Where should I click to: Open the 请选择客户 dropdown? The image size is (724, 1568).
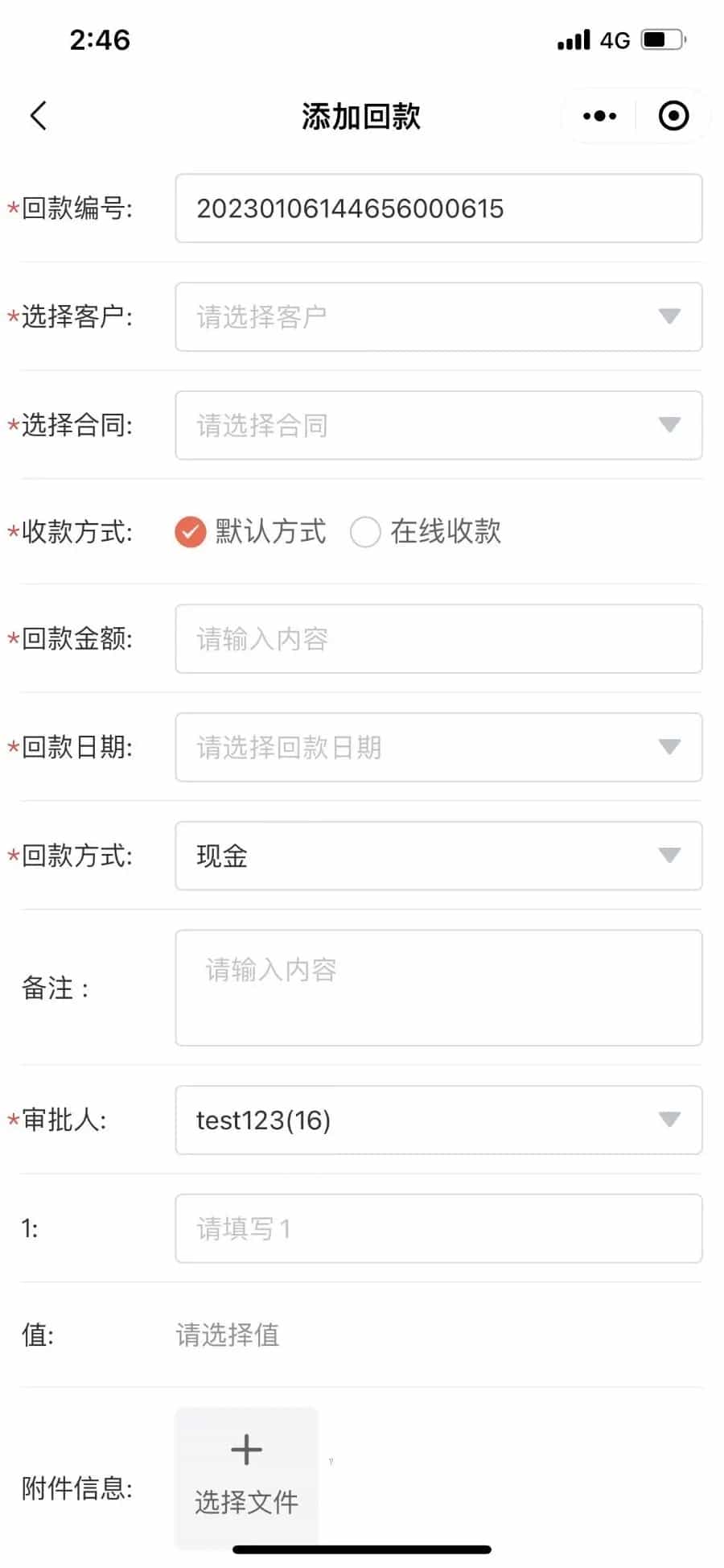click(438, 316)
